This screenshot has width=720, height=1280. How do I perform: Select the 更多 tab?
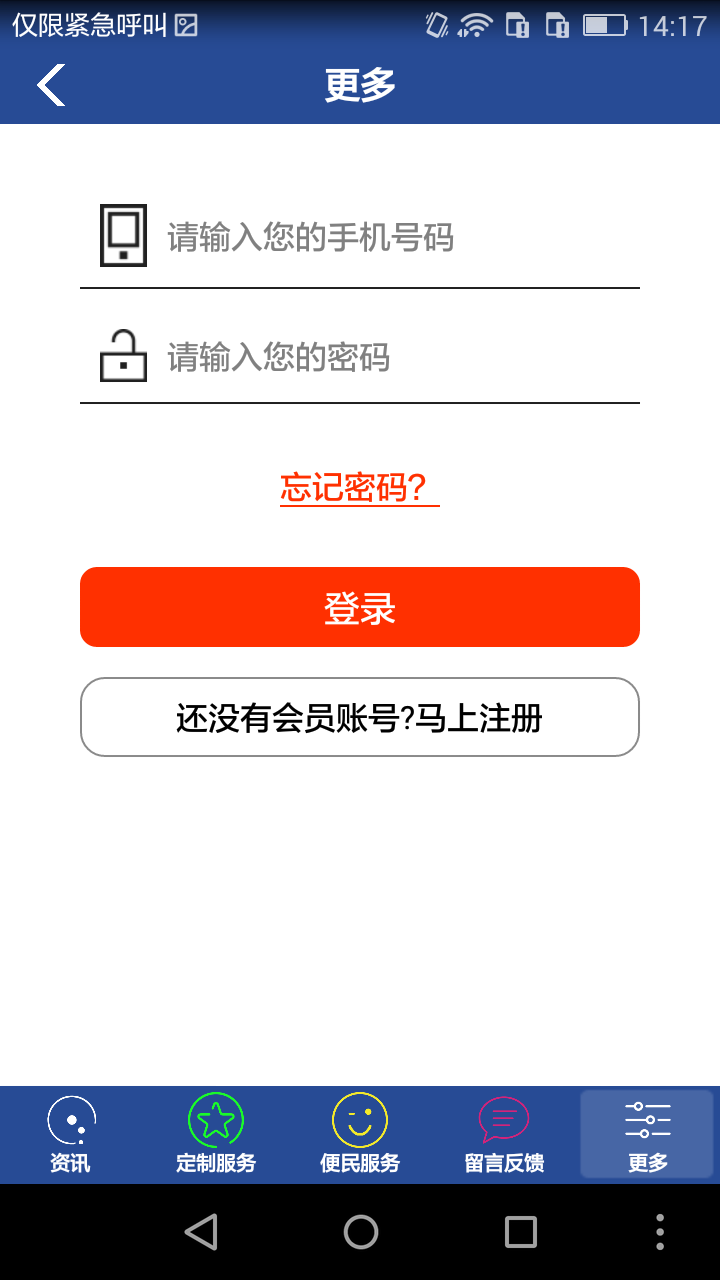(648, 1135)
